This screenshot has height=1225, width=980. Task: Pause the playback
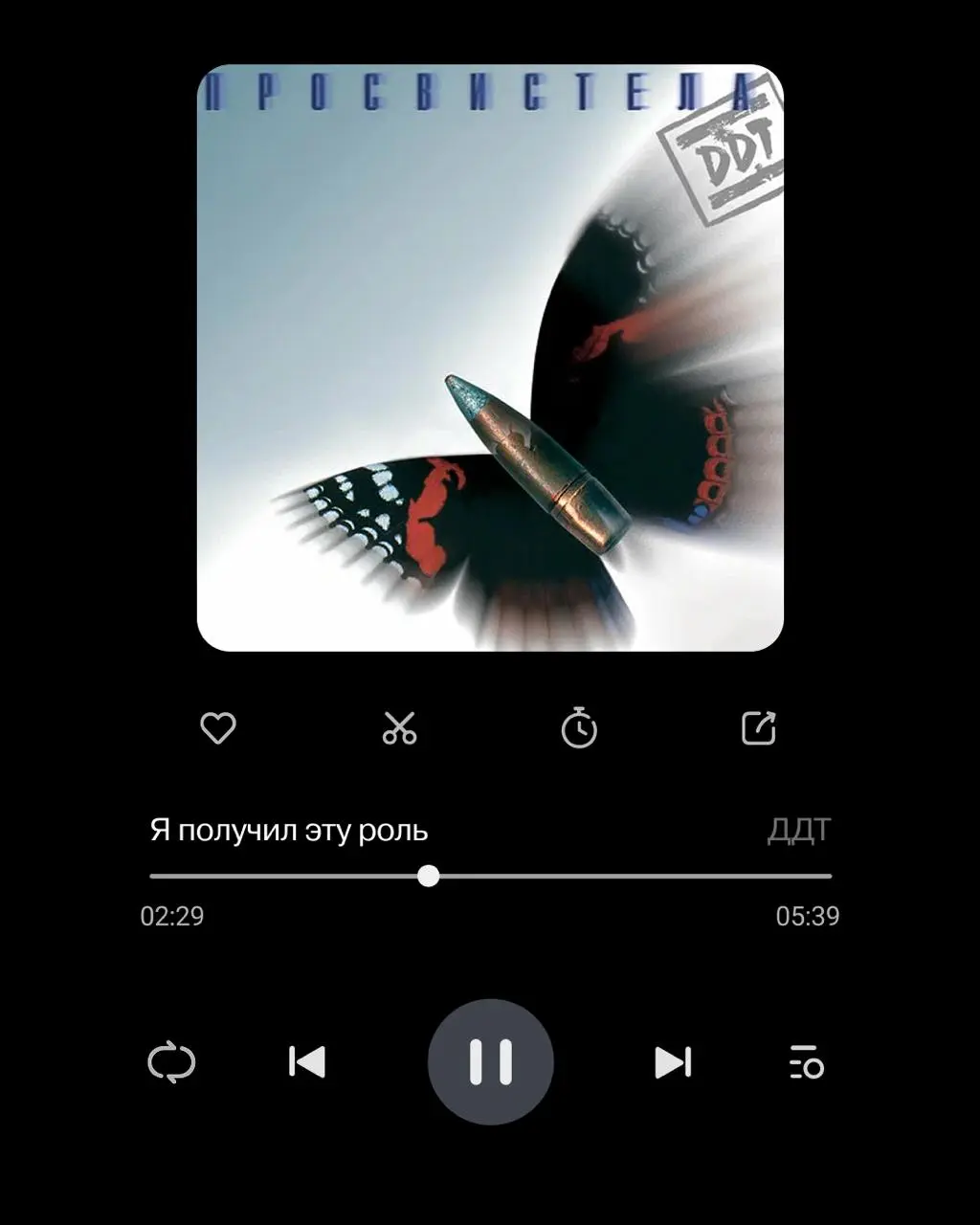490,1062
